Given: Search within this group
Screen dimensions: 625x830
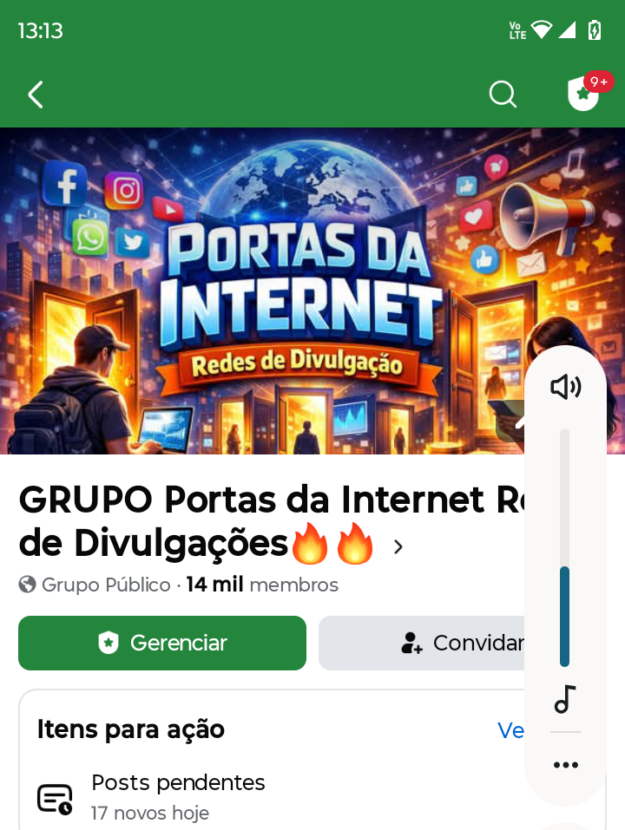Looking at the screenshot, I should pos(502,95).
